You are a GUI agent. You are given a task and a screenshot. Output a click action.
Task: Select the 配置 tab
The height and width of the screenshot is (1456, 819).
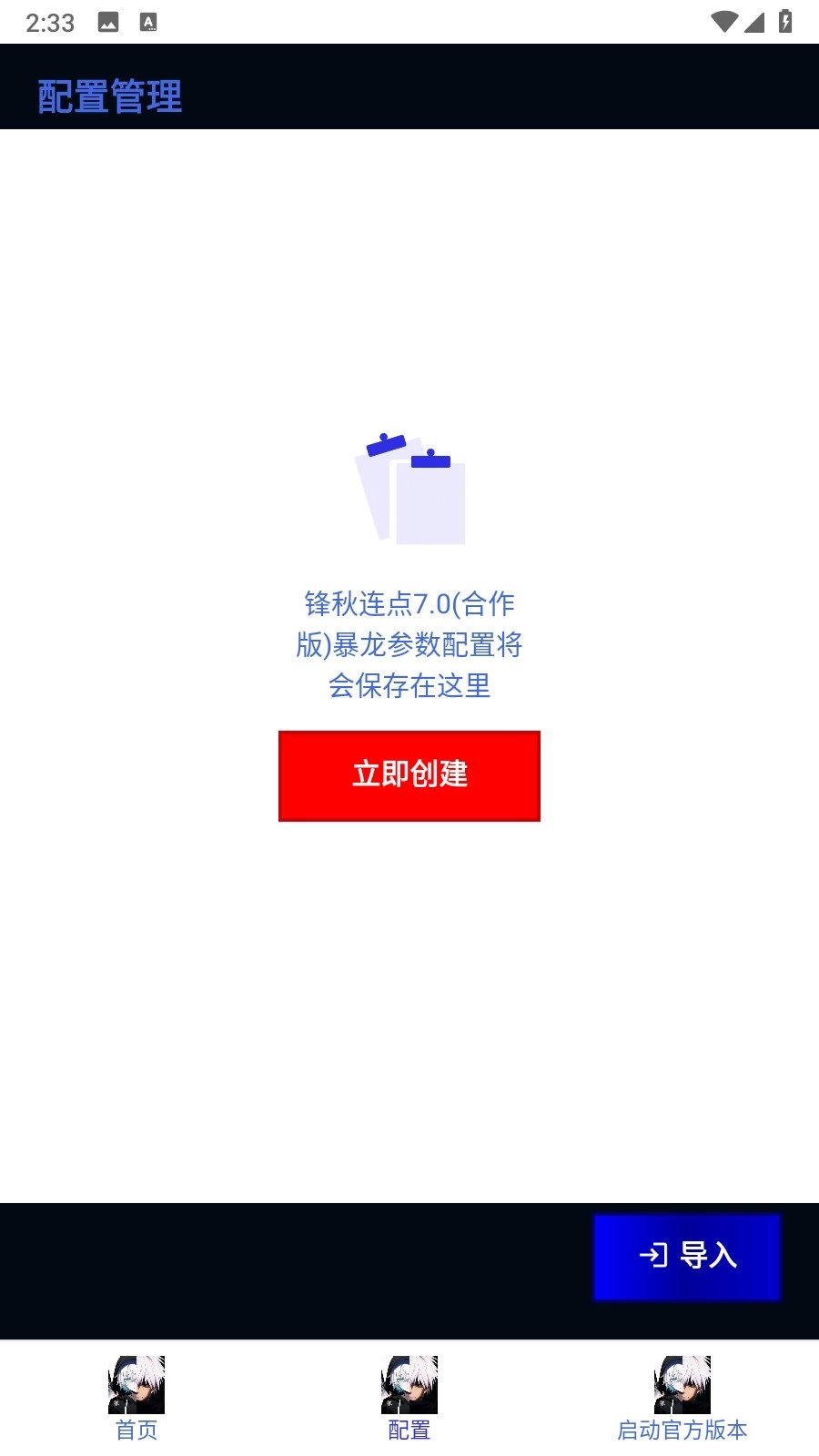[x=409, y=1399]
